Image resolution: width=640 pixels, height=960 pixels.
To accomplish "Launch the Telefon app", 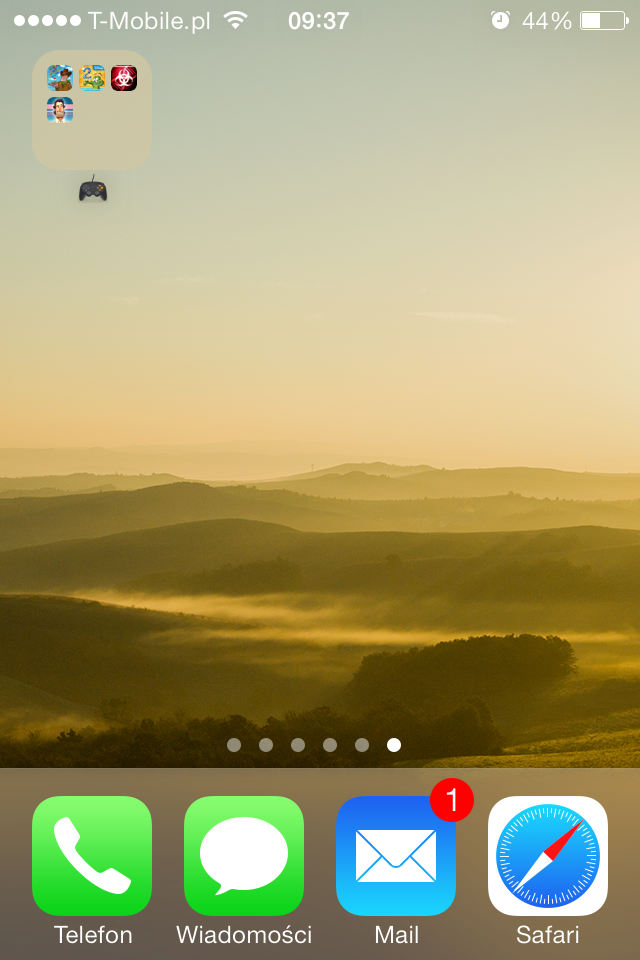I will (x=92, y=856).
